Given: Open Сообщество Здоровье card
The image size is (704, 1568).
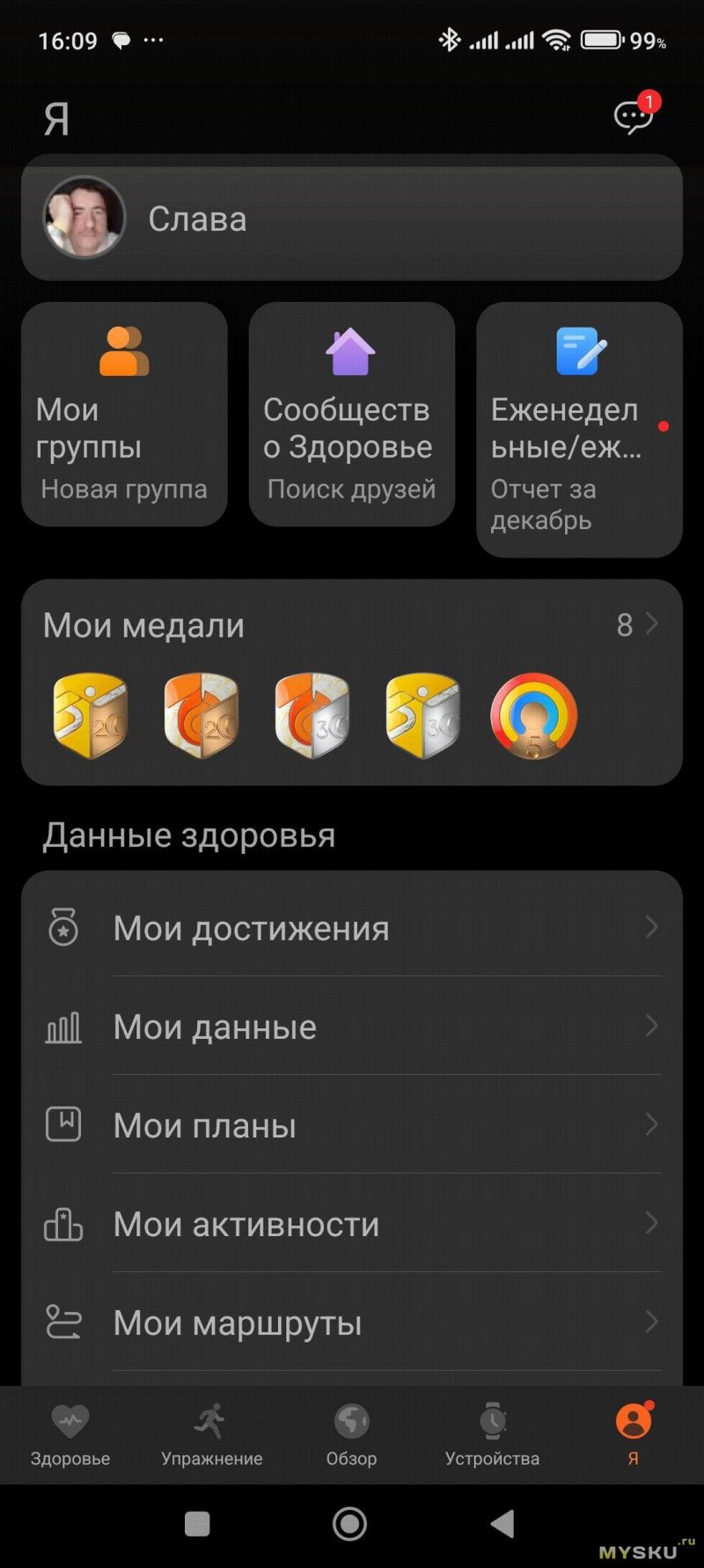Looking at the screenshot, I should (x=351, y=414).
